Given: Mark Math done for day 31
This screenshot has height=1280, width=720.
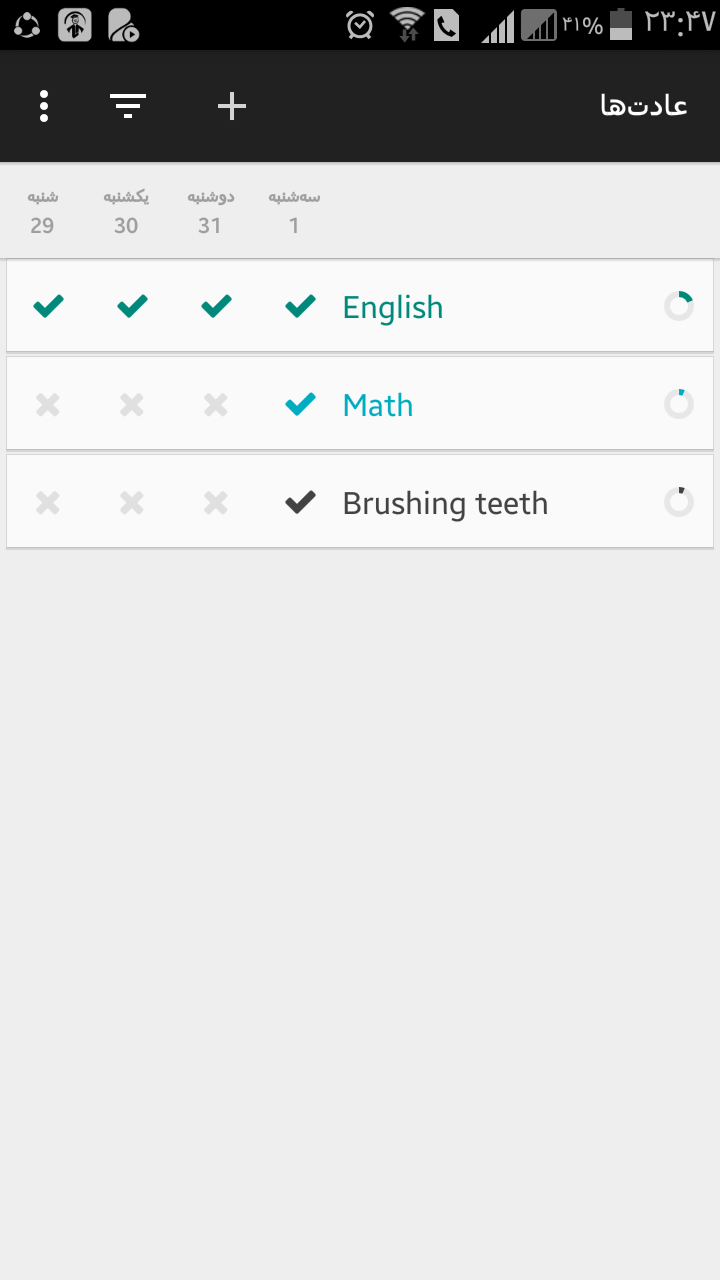Looking at the screenshot, I should [x=216, y=404].
